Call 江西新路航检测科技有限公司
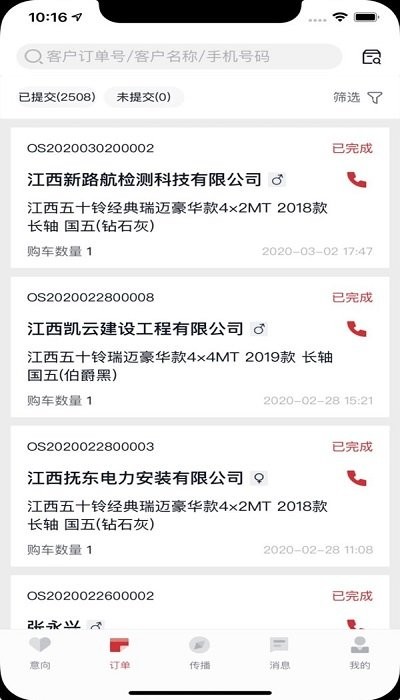Screen dimensions: 400x700 click(357, 180)
